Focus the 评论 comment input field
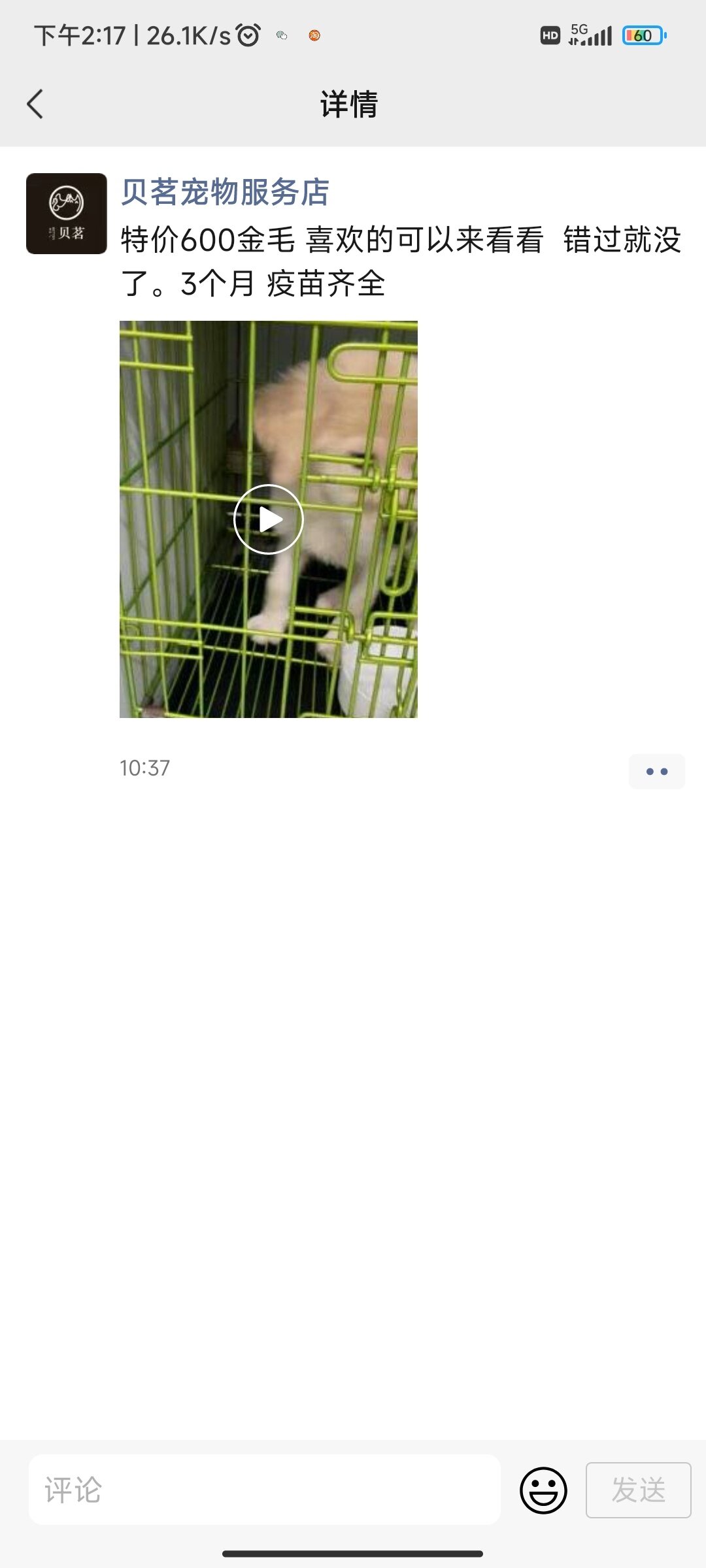 point(265,1490)
